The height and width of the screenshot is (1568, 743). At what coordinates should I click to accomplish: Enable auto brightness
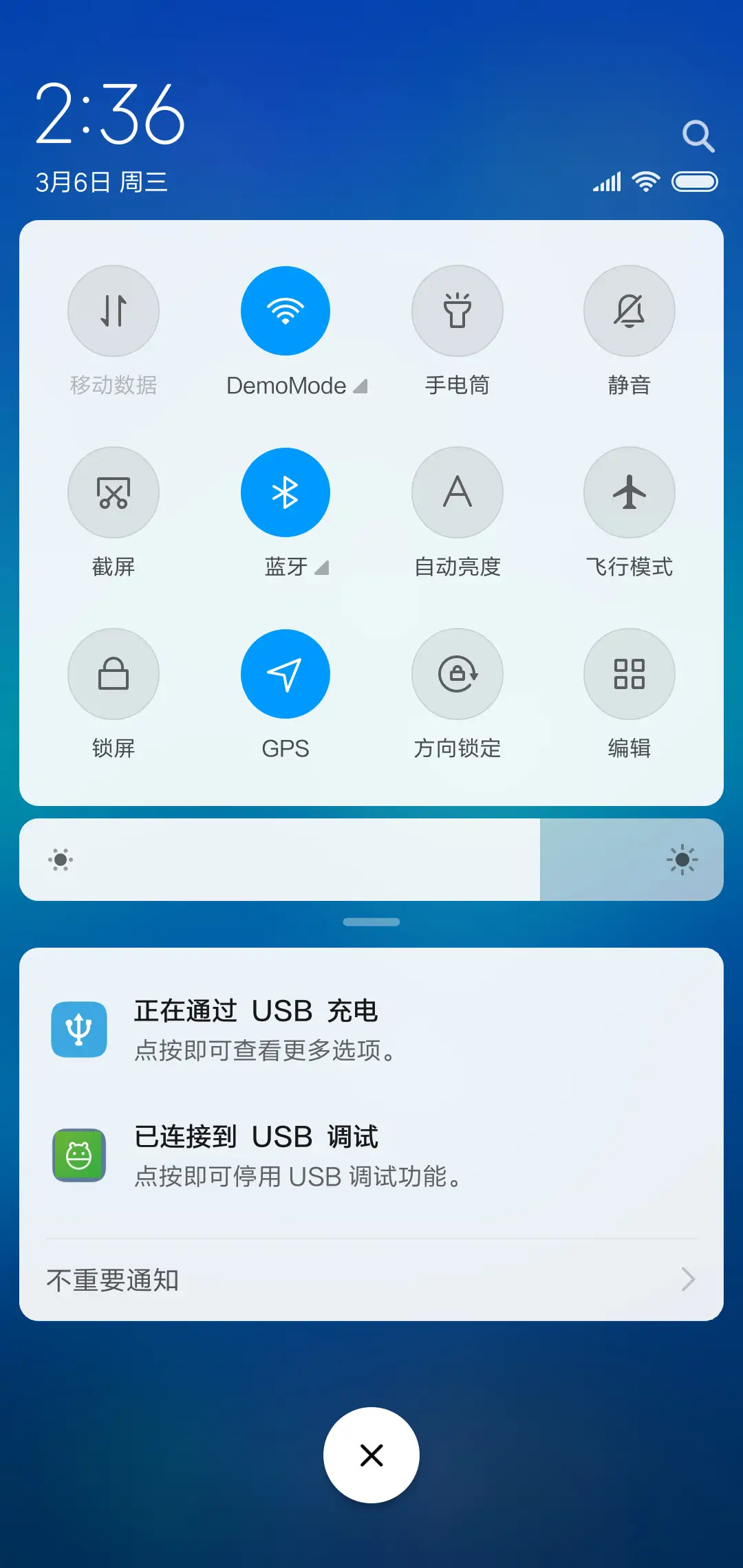pos(457,492)
